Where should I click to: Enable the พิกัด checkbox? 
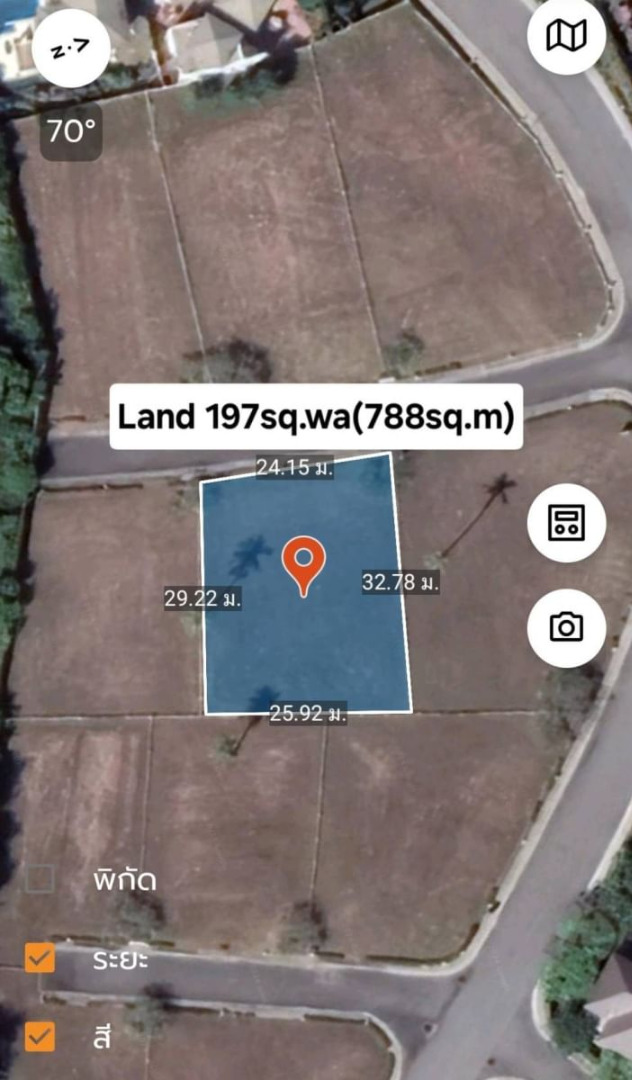coord(40,880)
